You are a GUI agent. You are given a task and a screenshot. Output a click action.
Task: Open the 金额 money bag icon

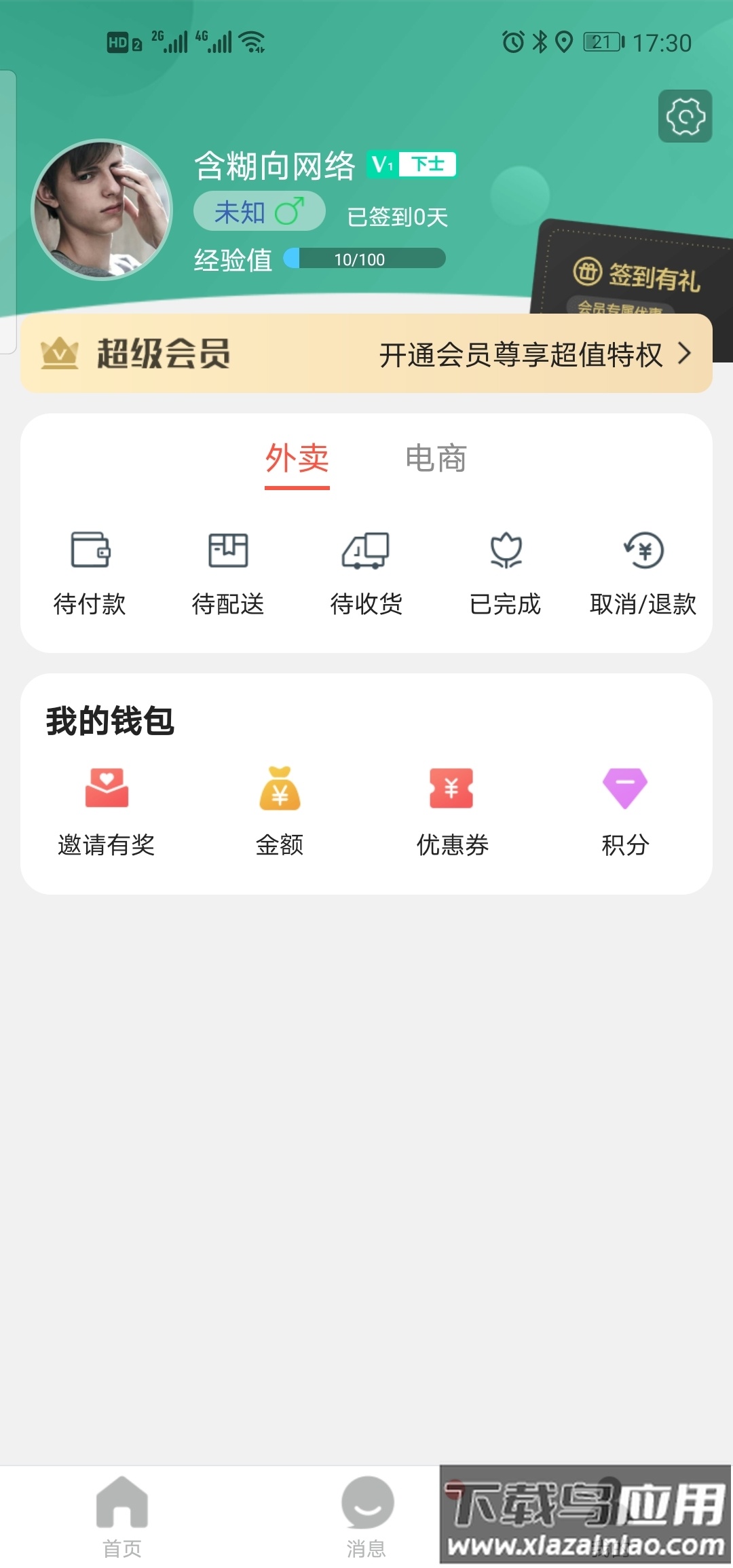click(x=280, y=791)
